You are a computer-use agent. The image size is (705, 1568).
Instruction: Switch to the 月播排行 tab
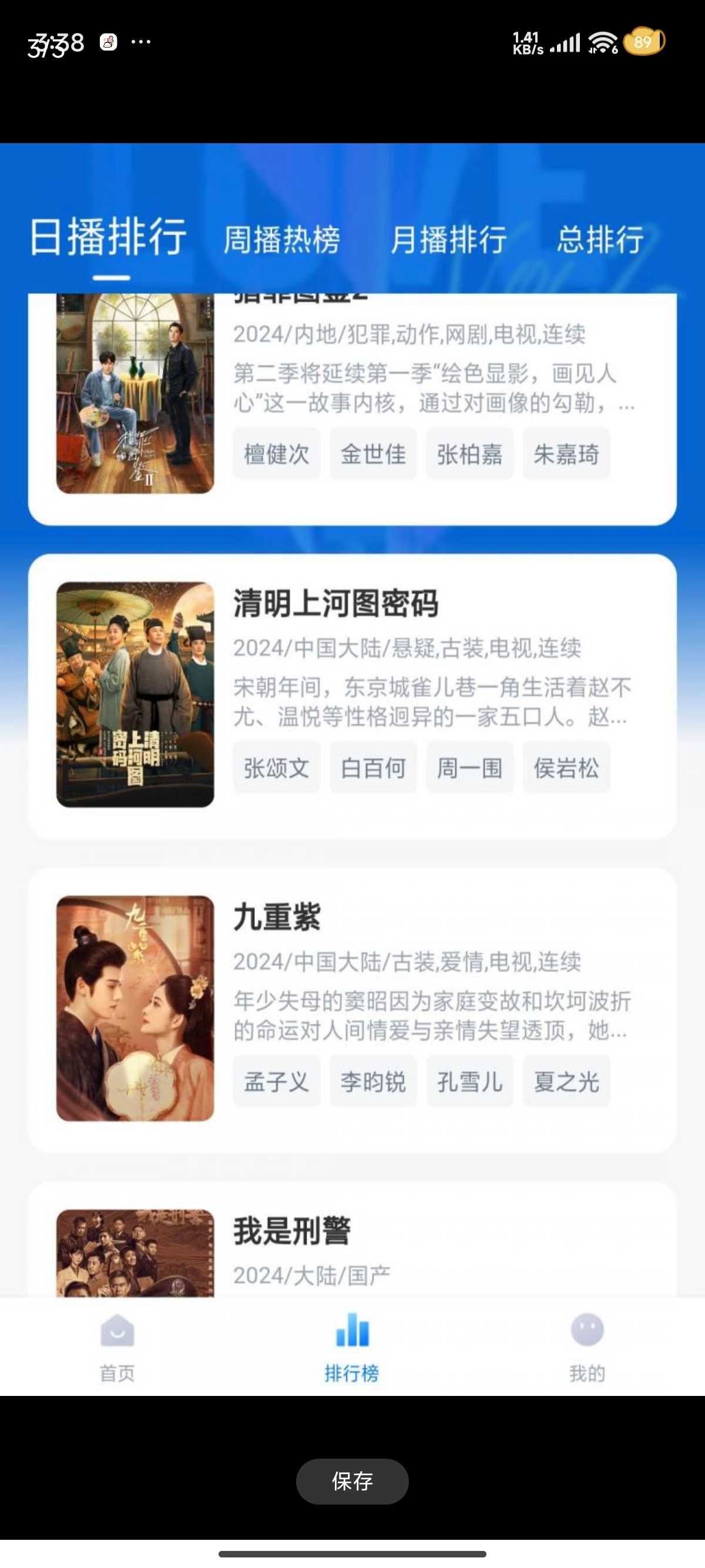click(x=448, y=239)
